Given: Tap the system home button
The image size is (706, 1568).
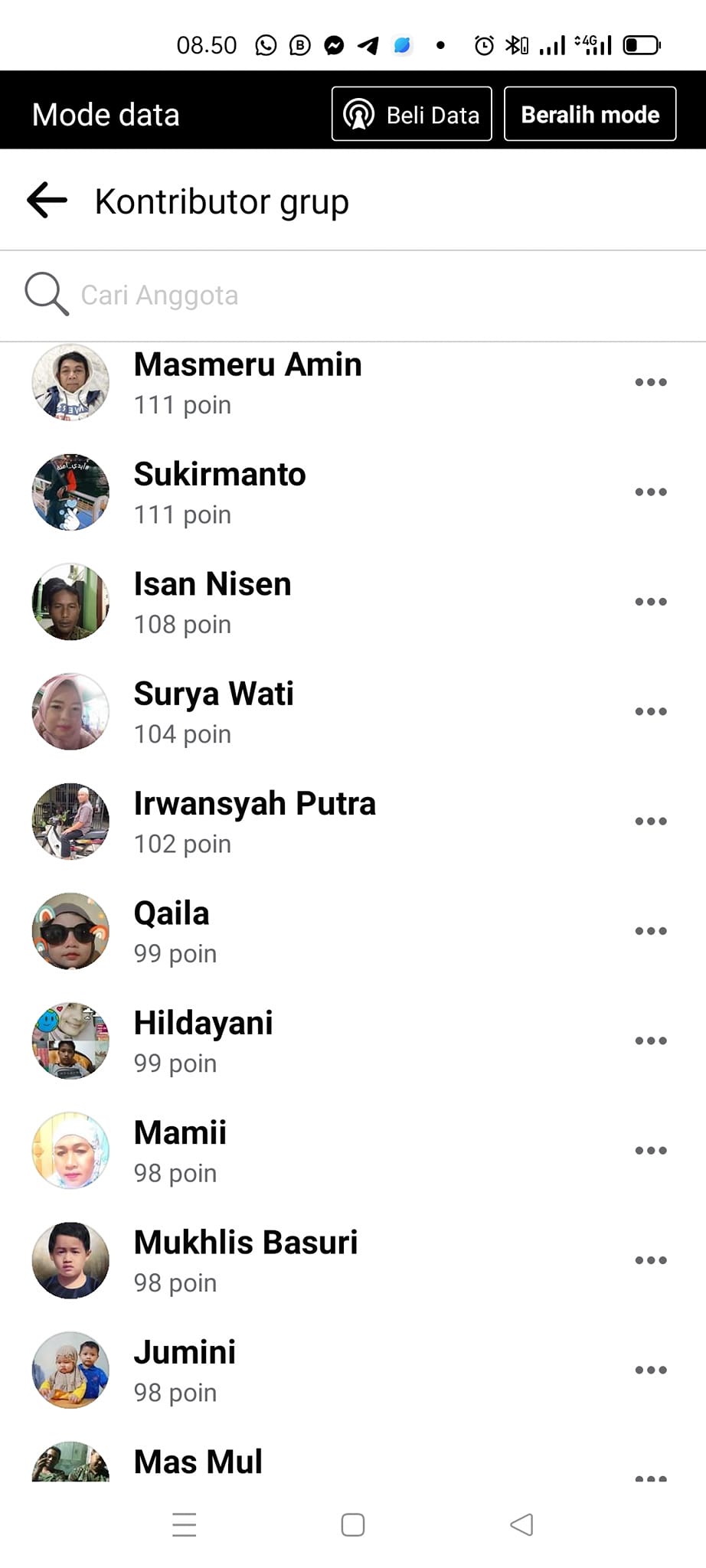Looking at the screenshot, I should click(x=352, y=1524).
